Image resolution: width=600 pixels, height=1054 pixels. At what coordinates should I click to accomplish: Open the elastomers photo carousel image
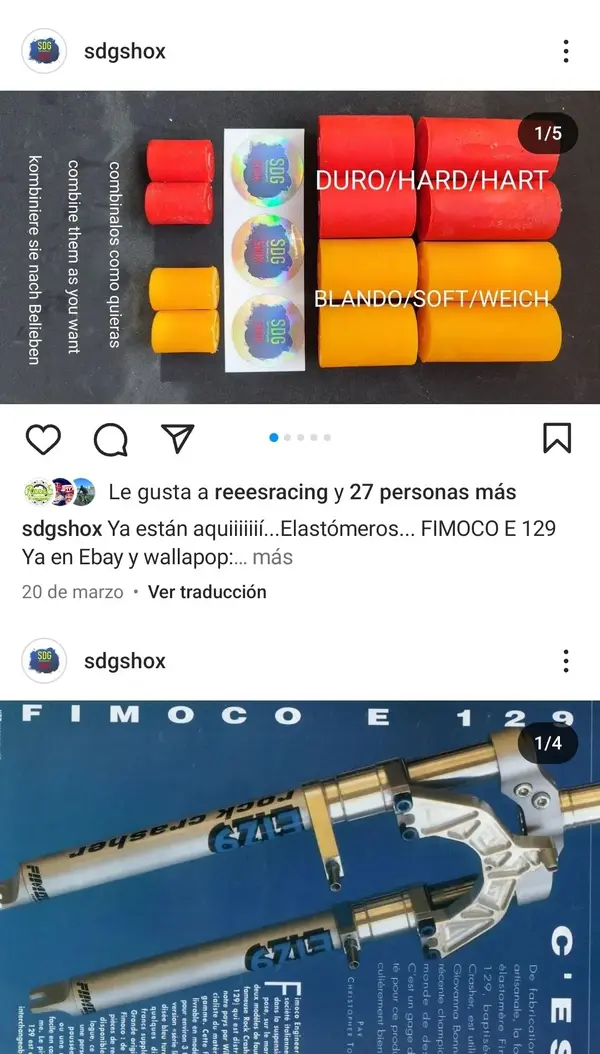pos(300,248)
